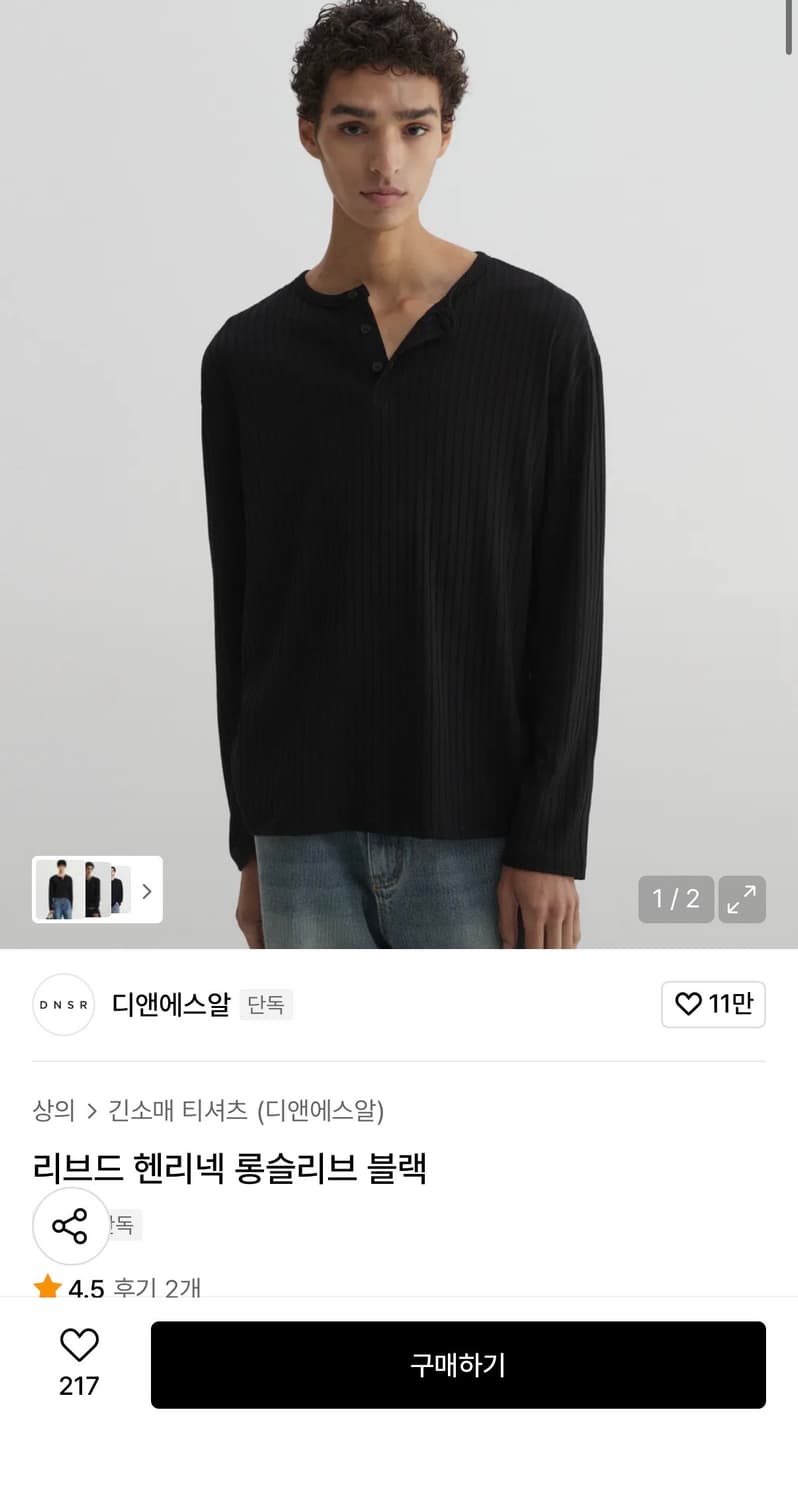Click the circular DNSR brand logo
The image size is (798, 1500).
point(63,1004)
